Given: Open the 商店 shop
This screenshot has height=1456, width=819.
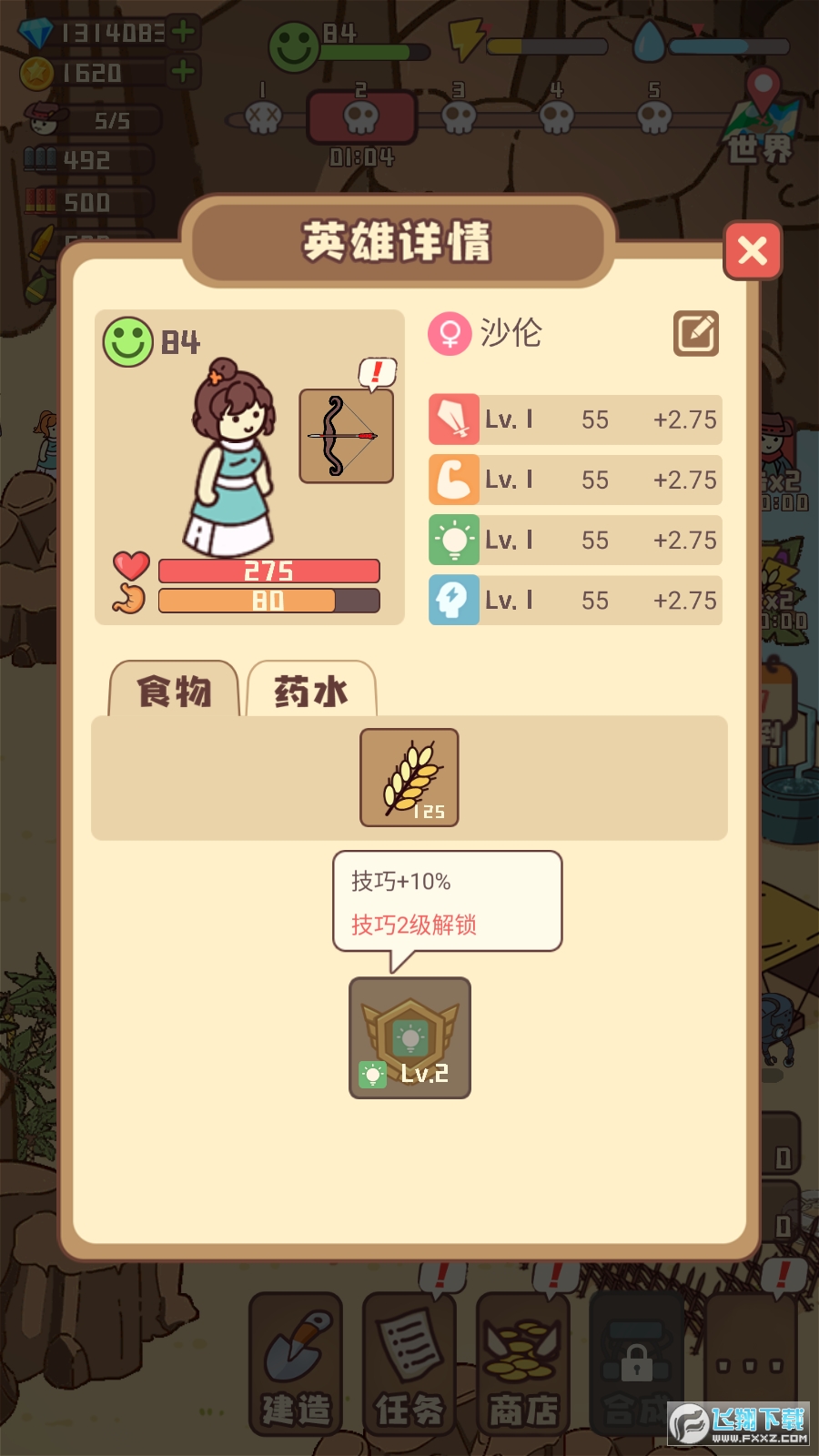Looking at the screenshot, I should click(521, 1365).
